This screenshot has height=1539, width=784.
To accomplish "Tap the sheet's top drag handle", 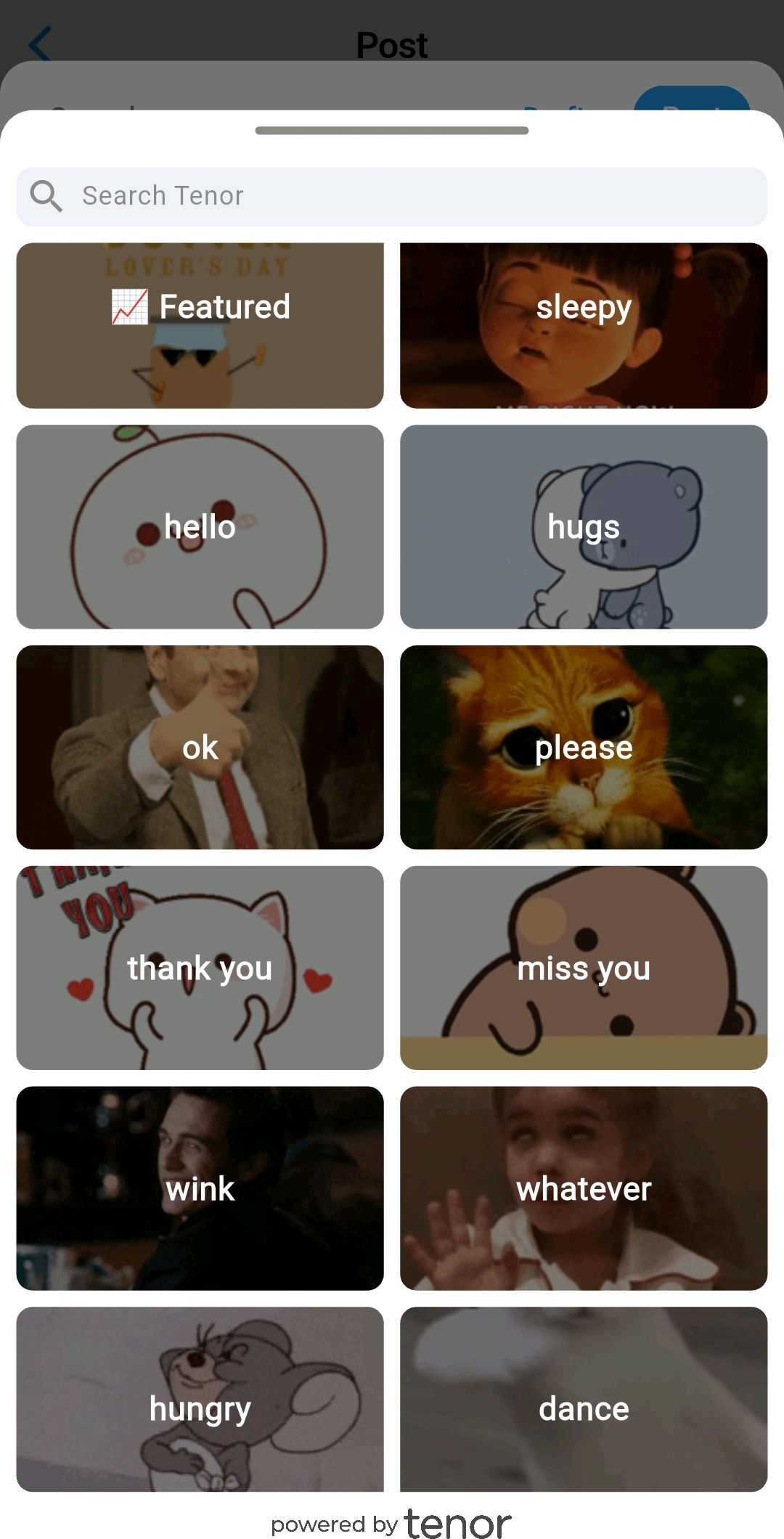I will pyautogui.click(x=392, y=131).
